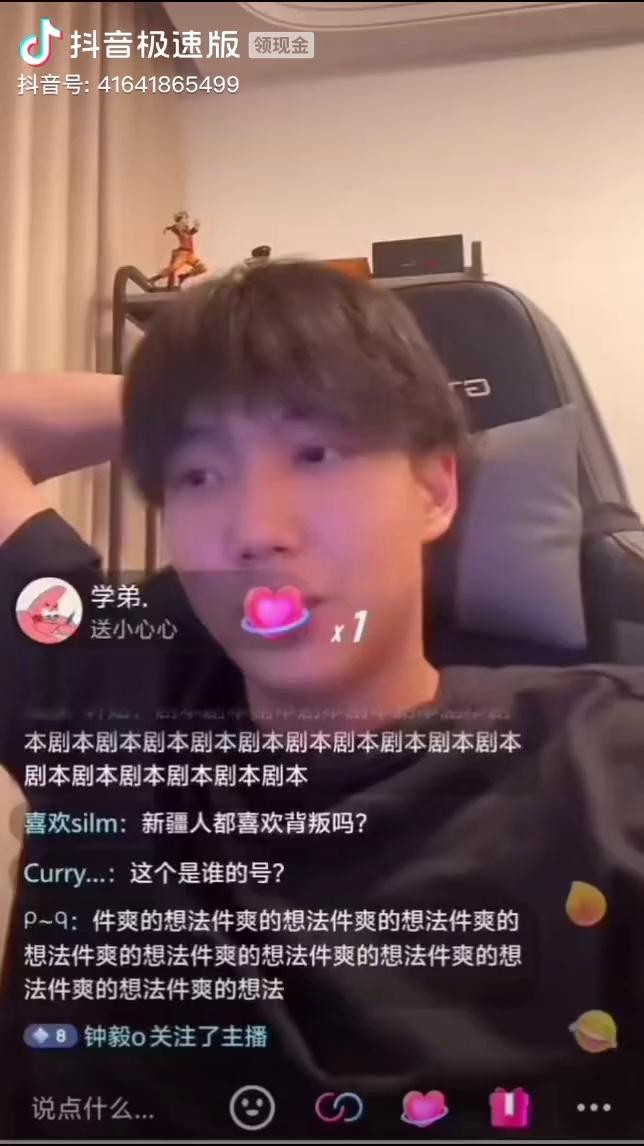Open the gift box panel
The height and width of the screenshot is (1146, 644).
click(509, 1106)
